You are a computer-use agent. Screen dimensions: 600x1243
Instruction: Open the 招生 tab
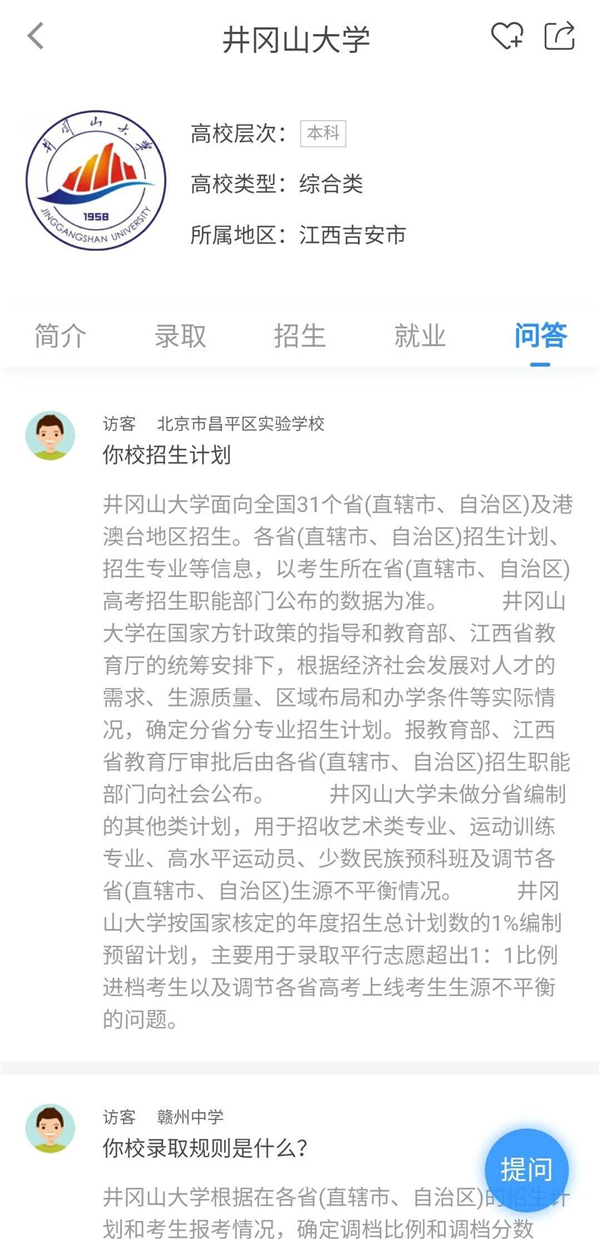point(300,336)
